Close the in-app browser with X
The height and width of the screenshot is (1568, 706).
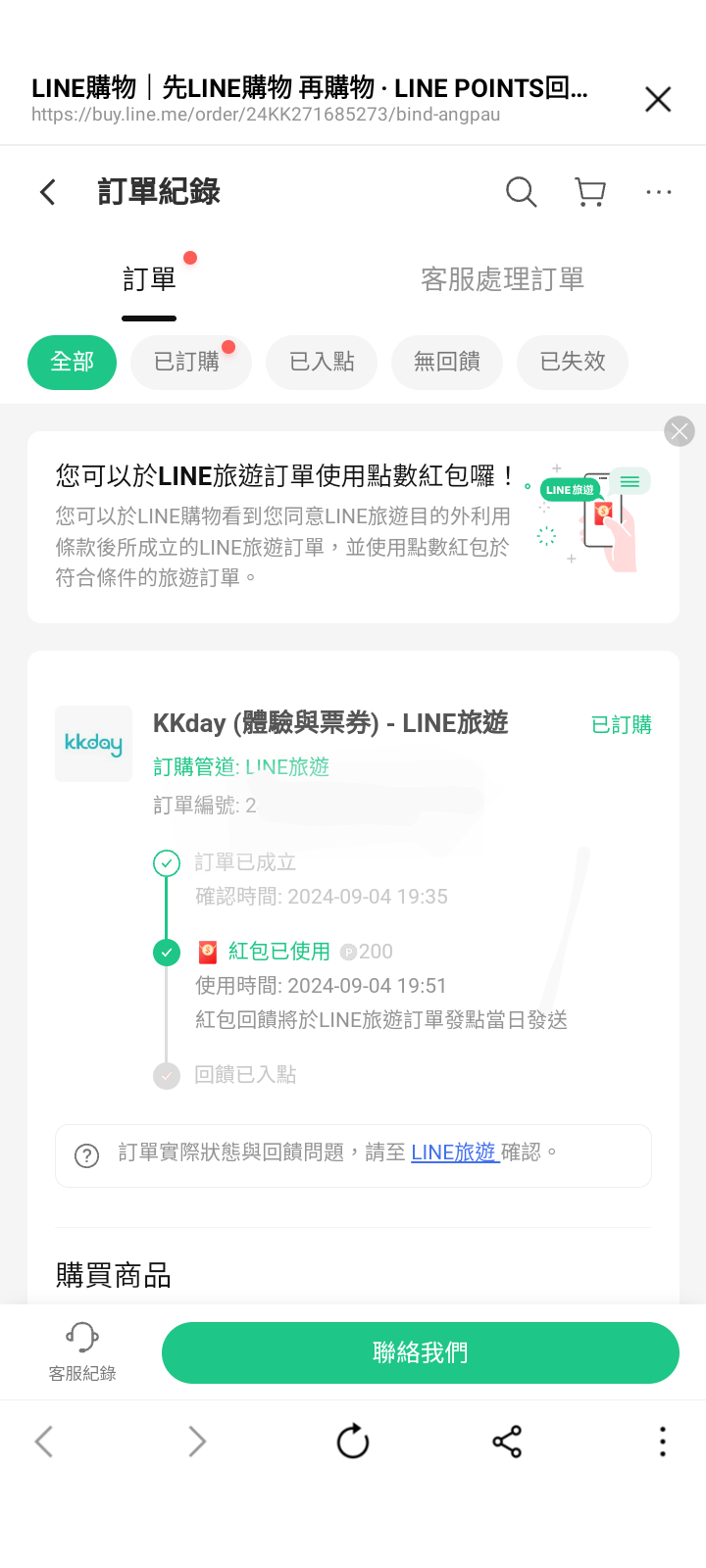click(x=658, y=99)
